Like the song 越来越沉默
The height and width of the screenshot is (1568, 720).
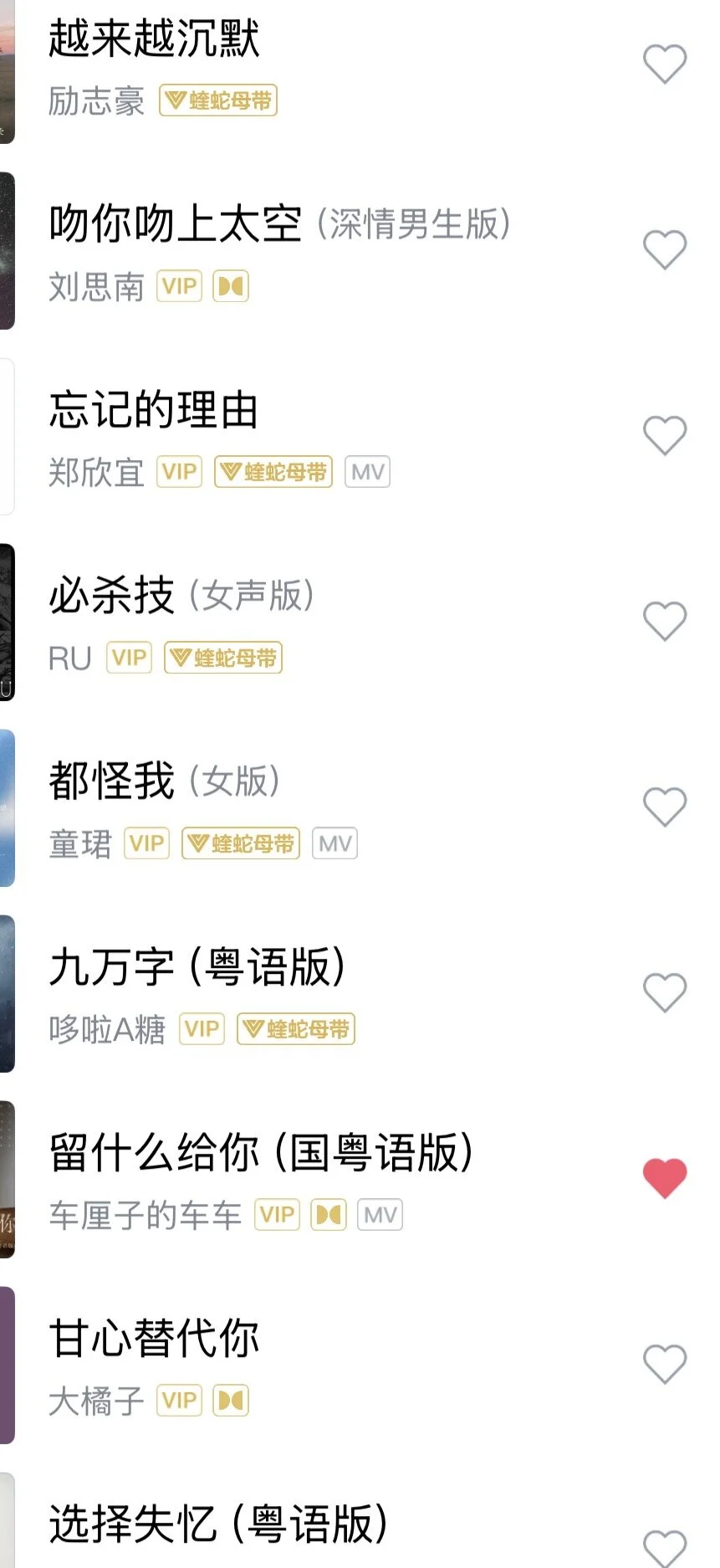(x=665, y=64)
